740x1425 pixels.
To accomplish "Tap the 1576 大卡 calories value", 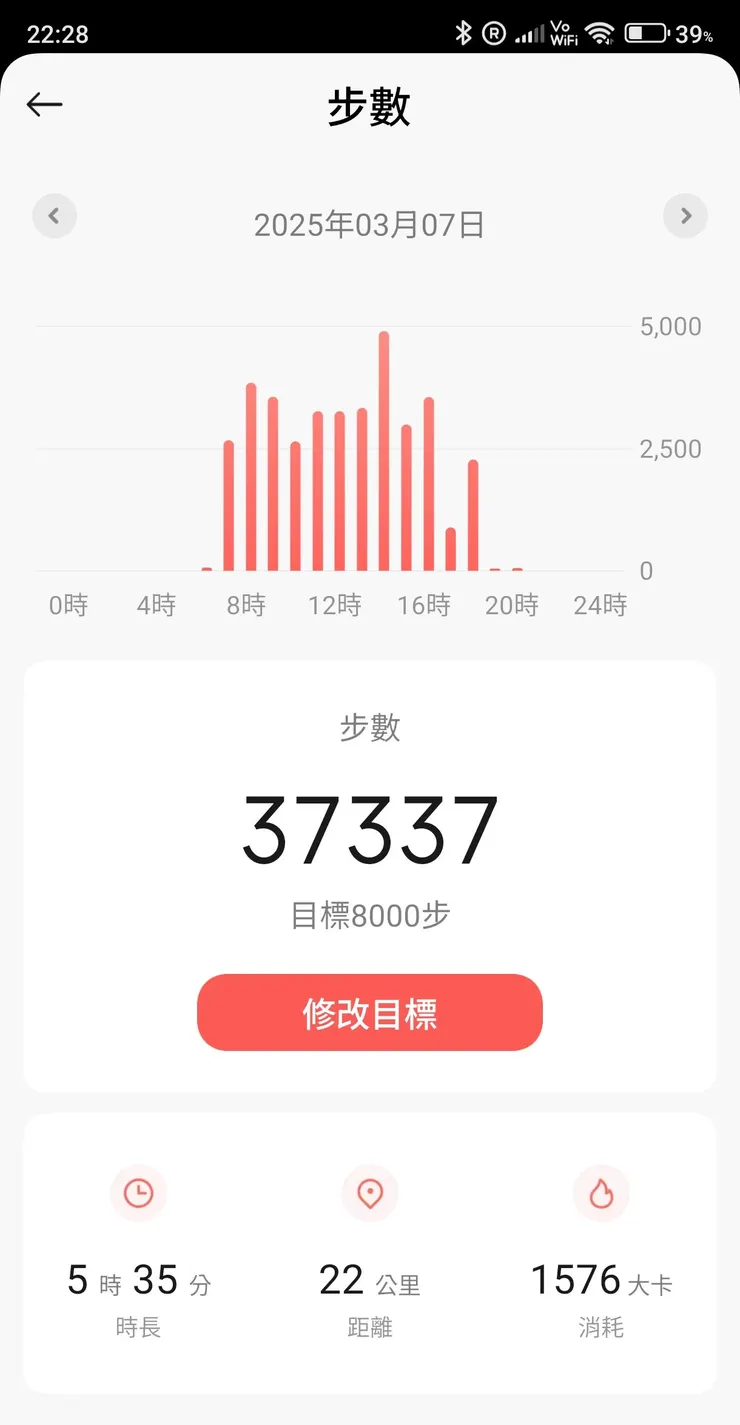I will 600,1279.
